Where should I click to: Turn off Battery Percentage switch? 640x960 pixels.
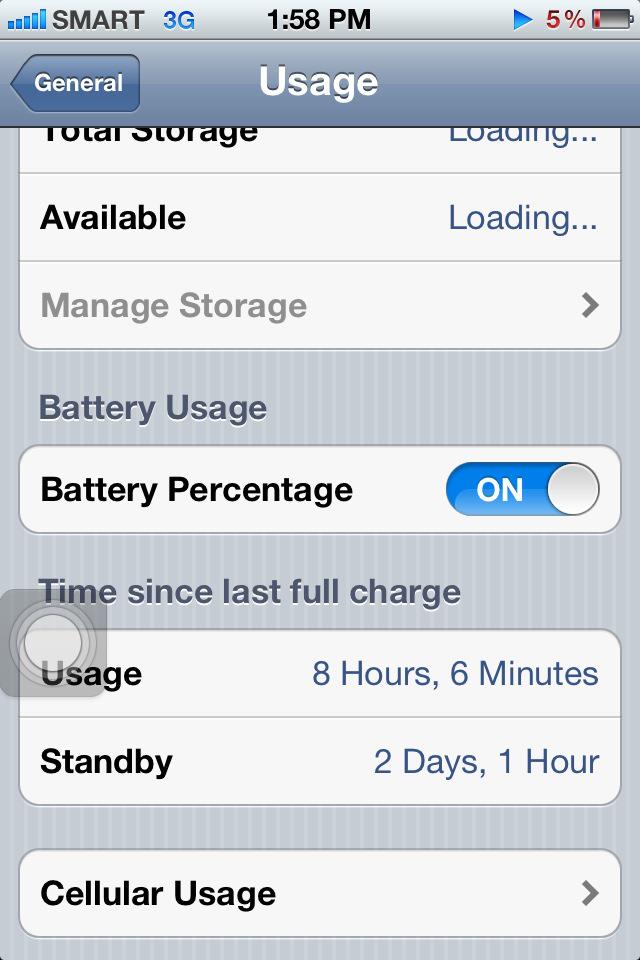521,490
